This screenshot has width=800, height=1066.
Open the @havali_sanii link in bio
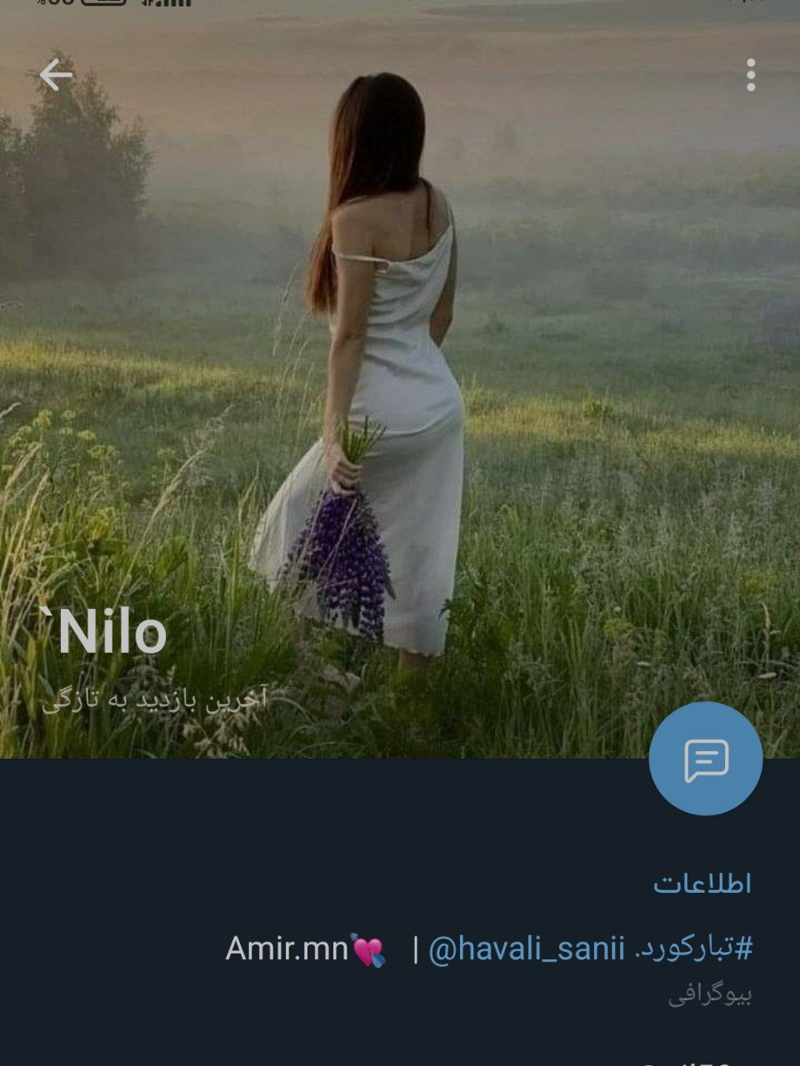(x=526, y=948)
